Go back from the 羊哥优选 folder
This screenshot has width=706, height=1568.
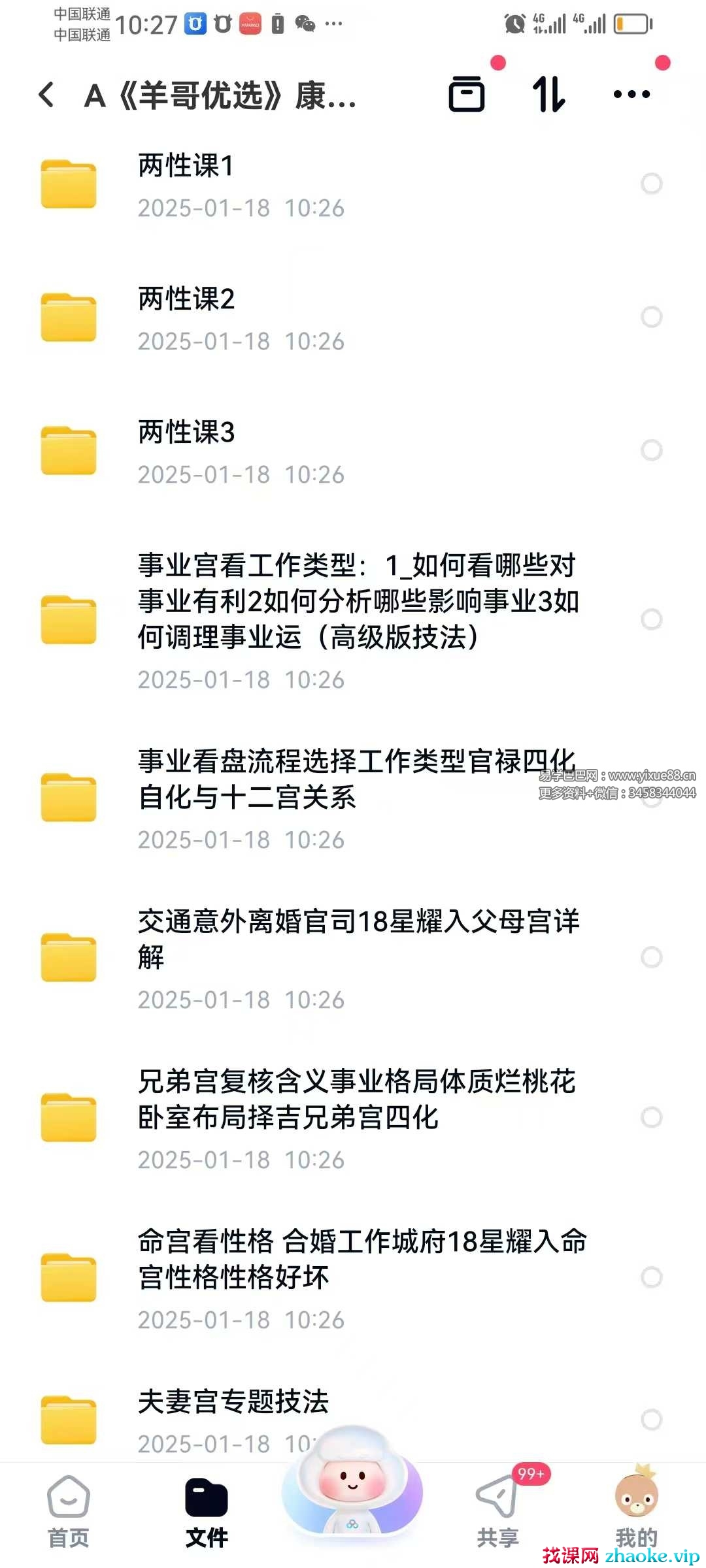point(46,95)
